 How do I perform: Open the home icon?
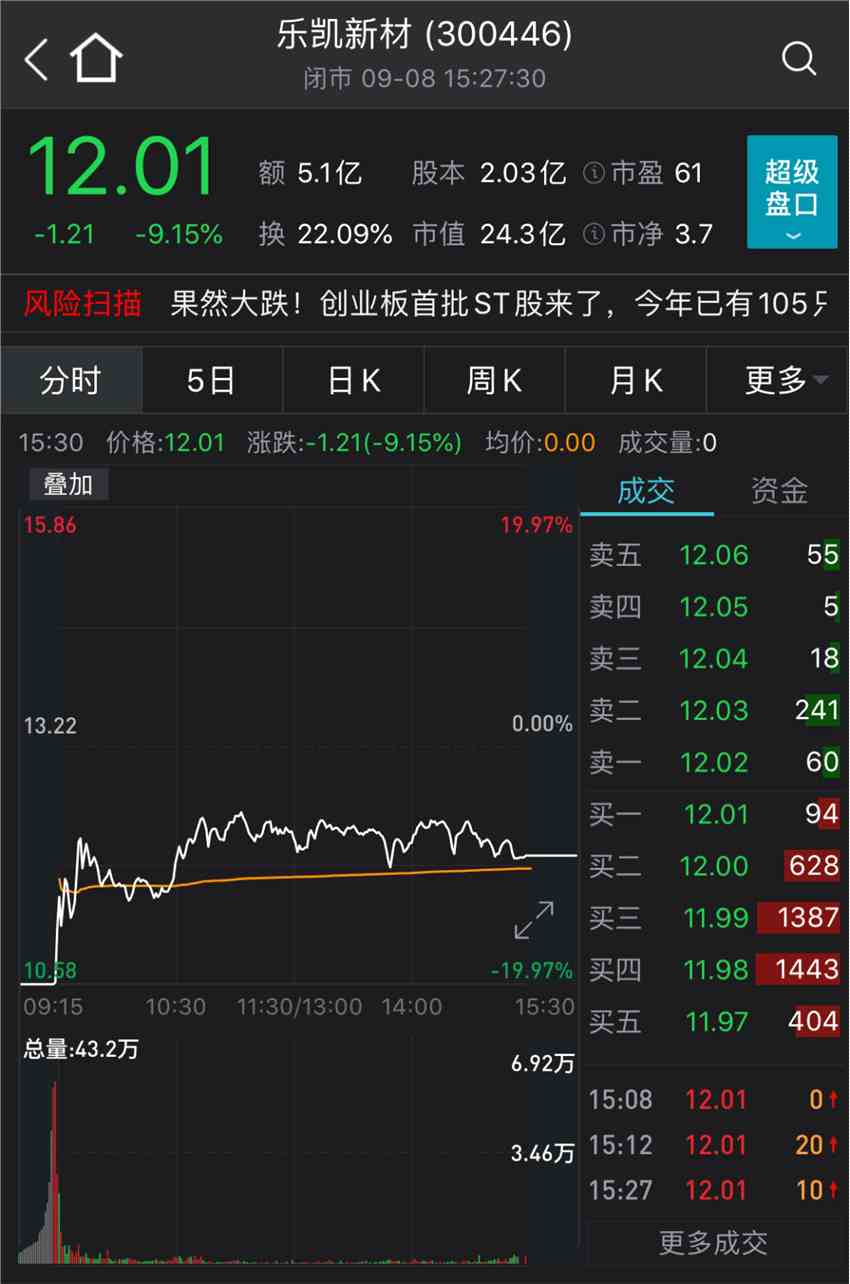[96, 59]
